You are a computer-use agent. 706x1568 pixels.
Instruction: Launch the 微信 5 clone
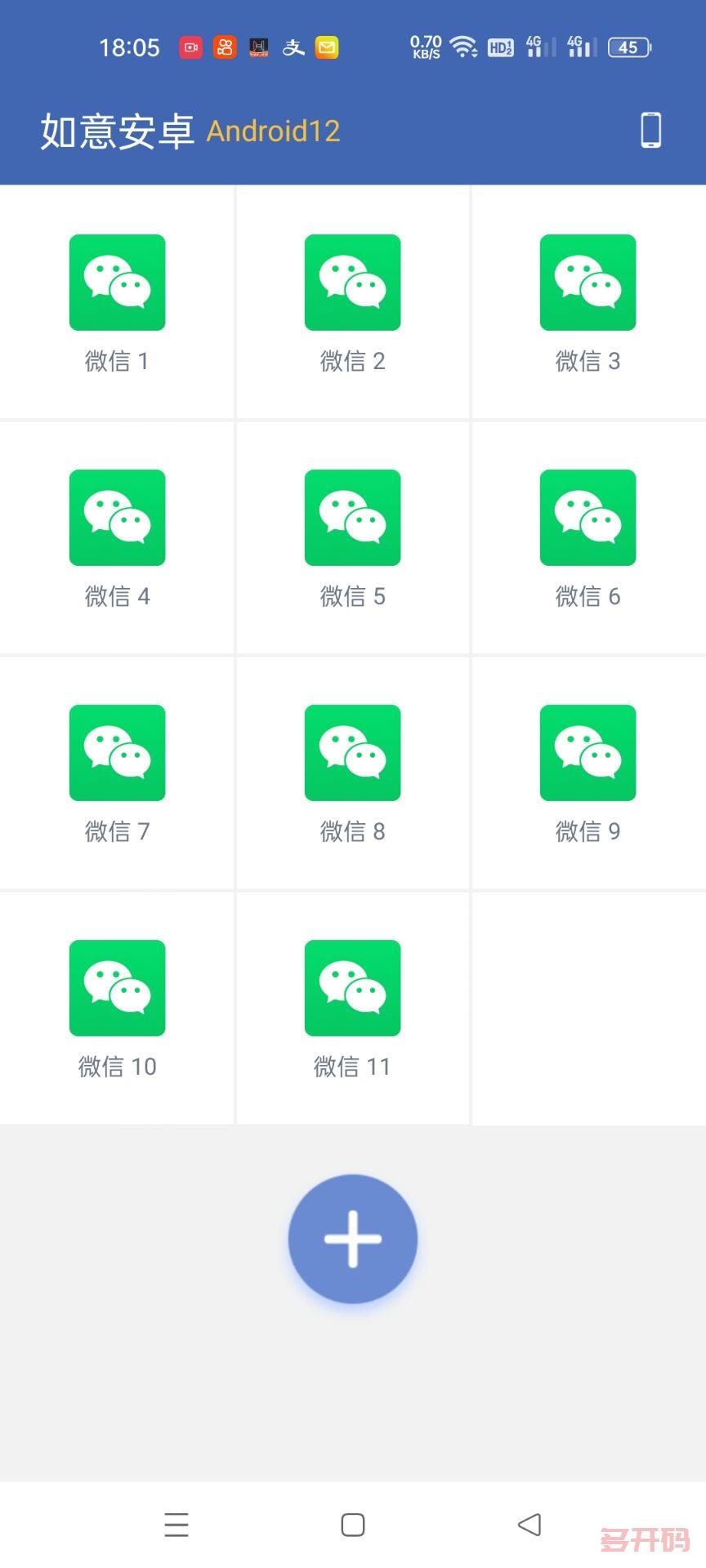352,518
